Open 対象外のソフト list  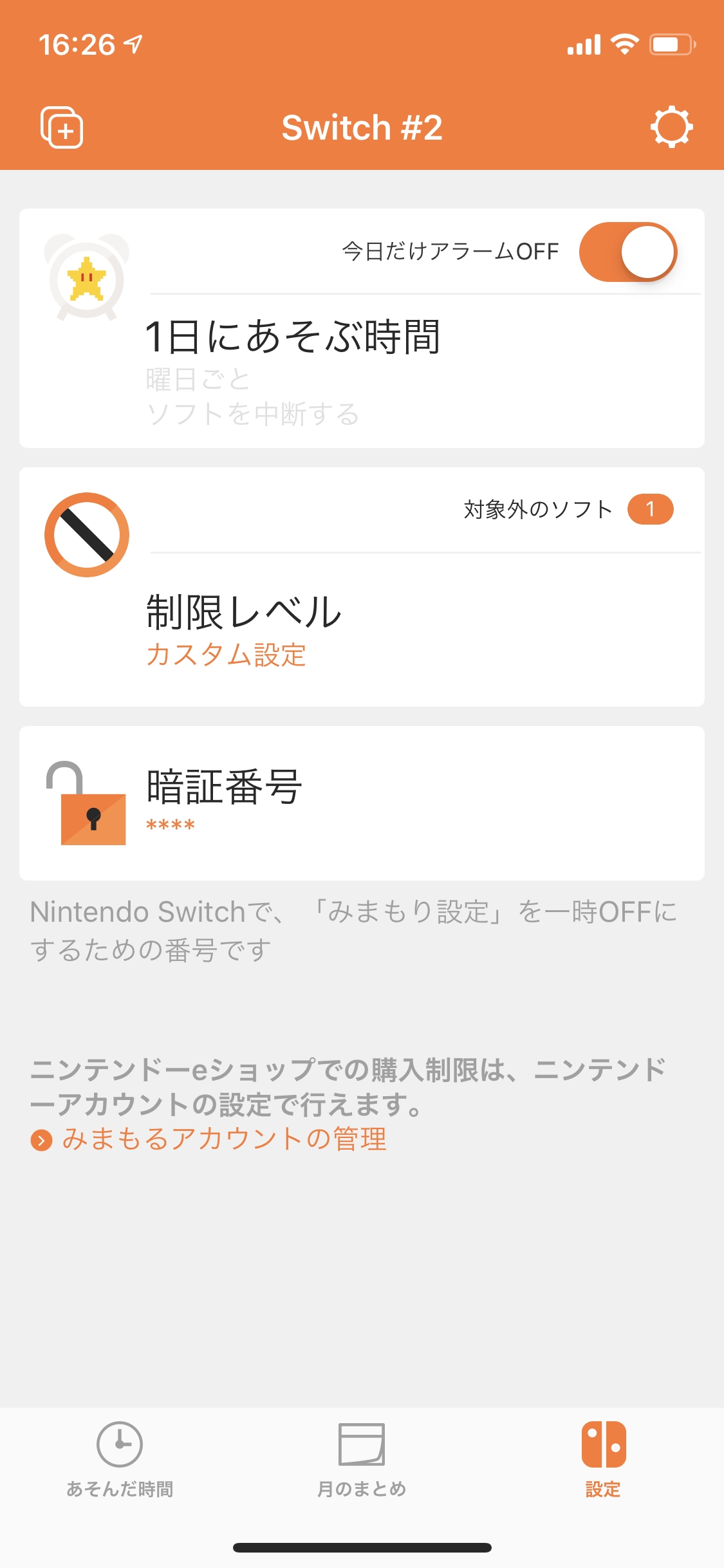[x=566, y=510]
